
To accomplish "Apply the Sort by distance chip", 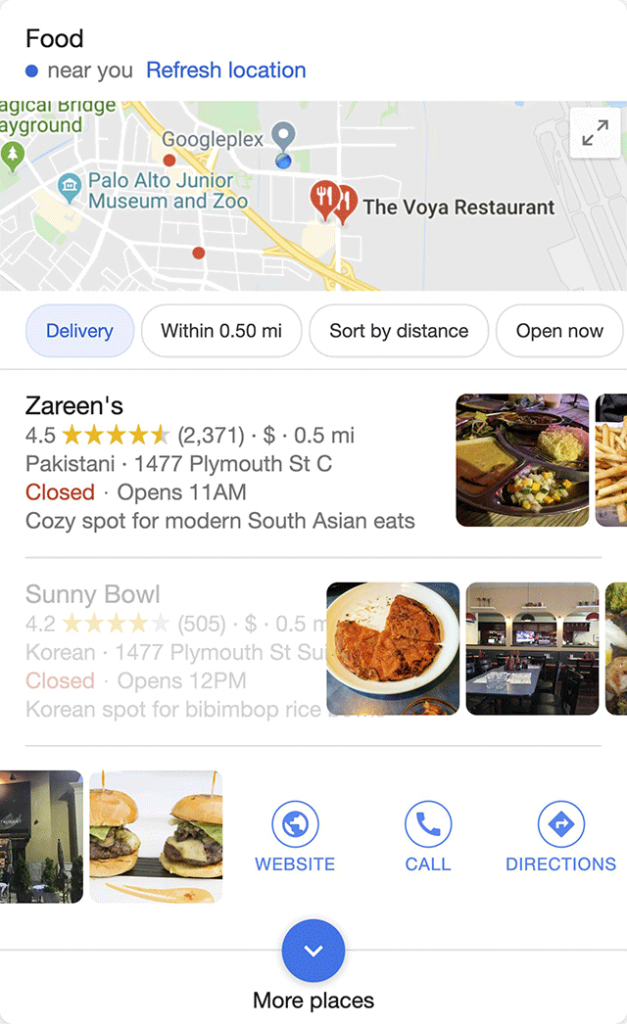I will 398,331.
